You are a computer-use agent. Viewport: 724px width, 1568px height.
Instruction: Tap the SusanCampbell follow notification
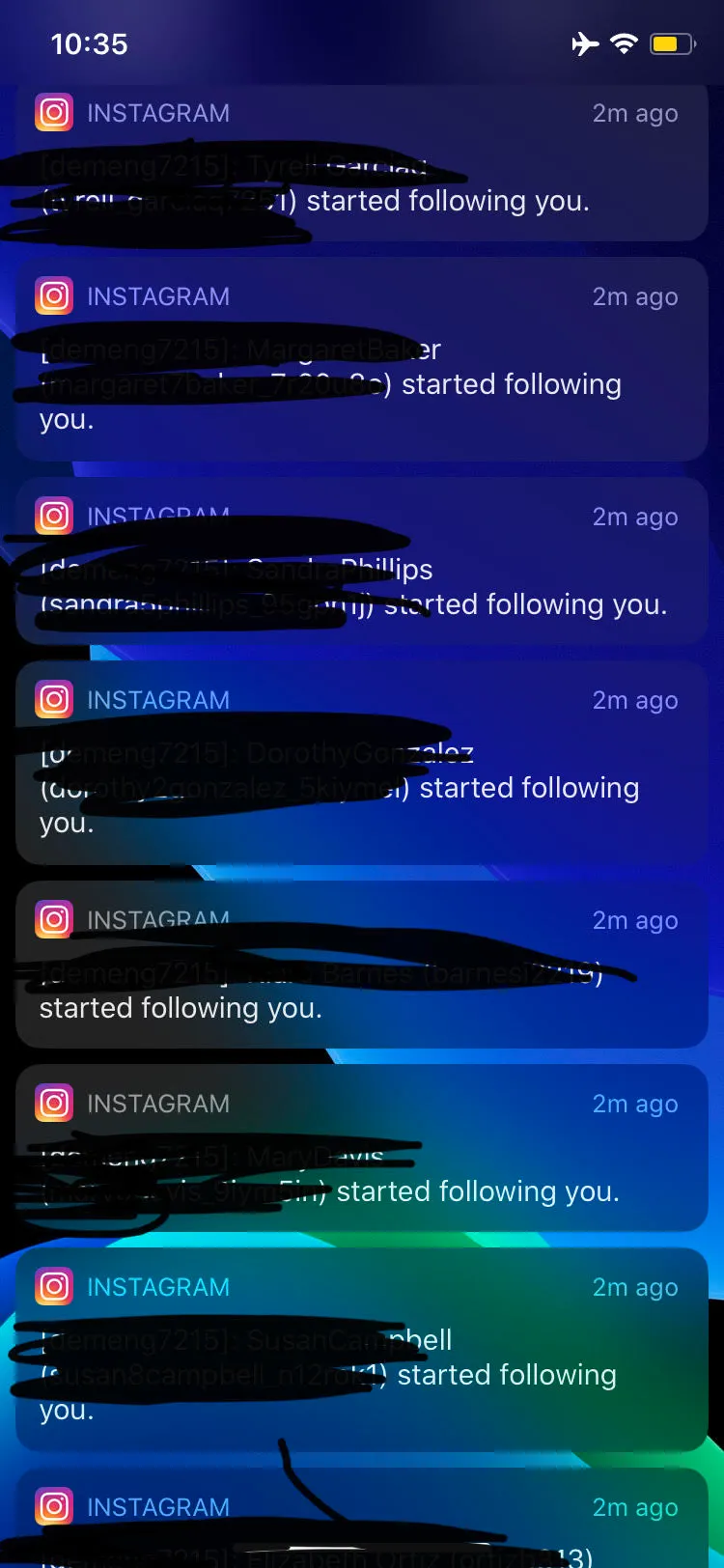(x=362, y=1349)
